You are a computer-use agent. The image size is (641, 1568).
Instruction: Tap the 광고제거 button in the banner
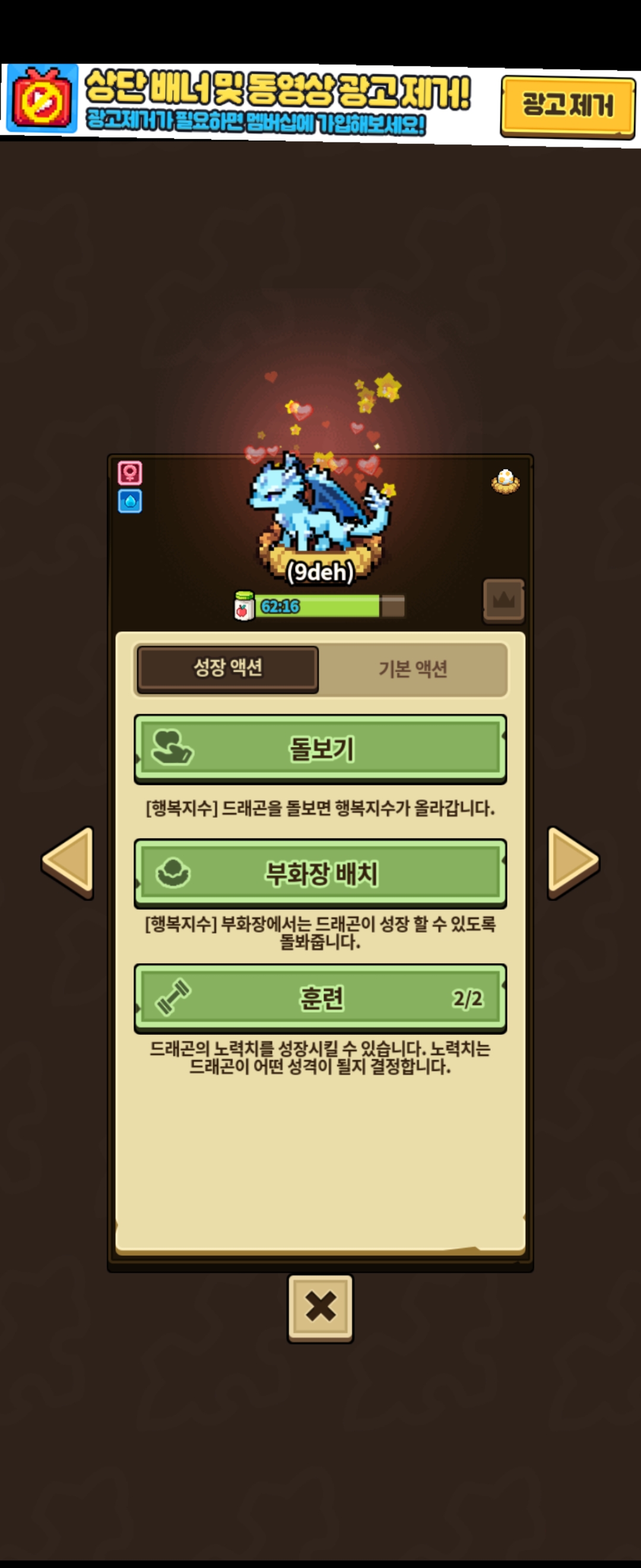[567, 106]
